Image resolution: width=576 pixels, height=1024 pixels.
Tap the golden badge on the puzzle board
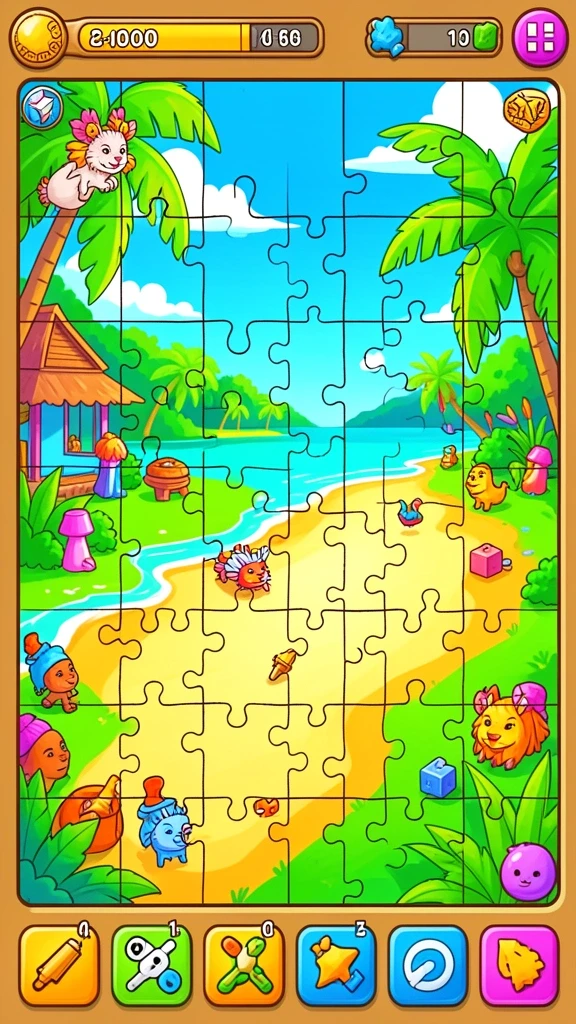[526, 110]
